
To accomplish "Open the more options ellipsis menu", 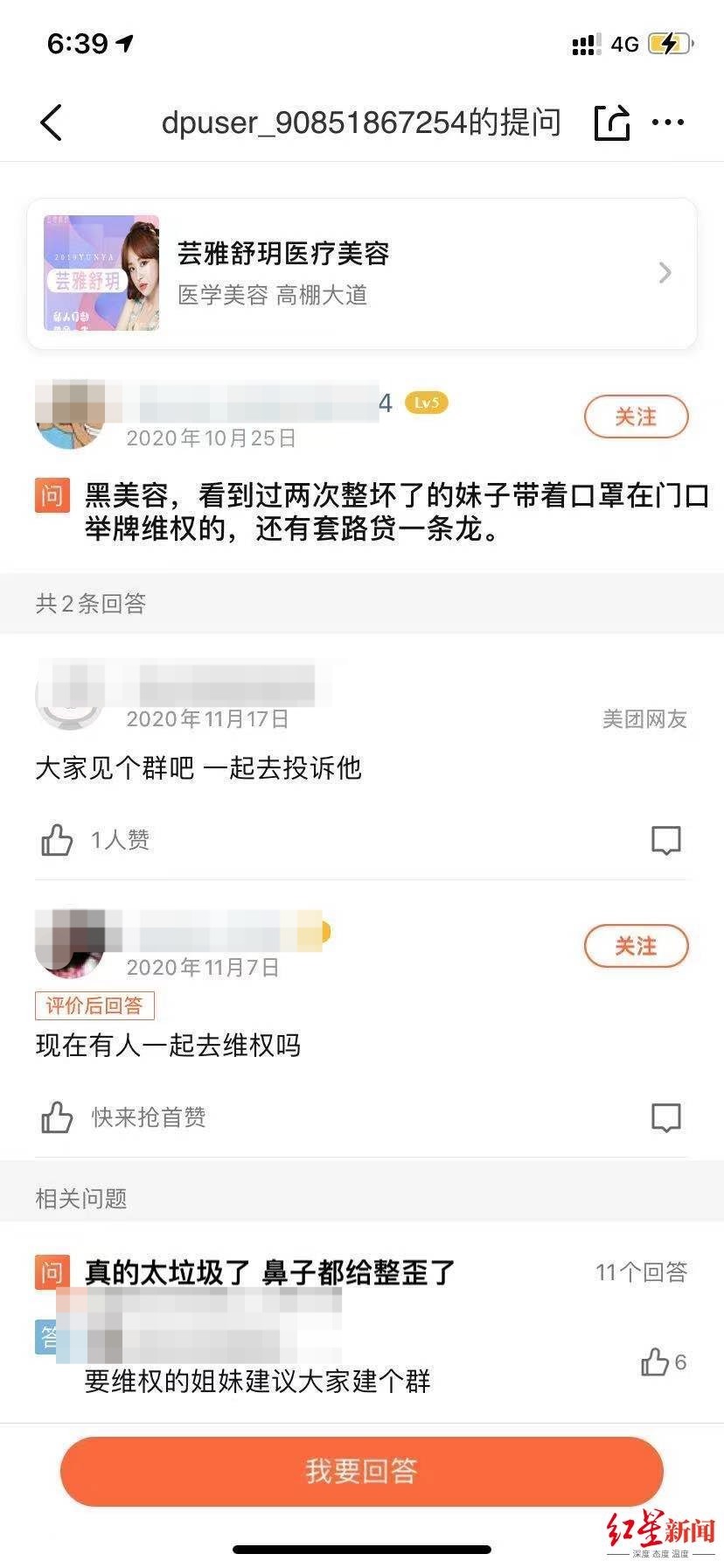I will (x=669, y=122).
